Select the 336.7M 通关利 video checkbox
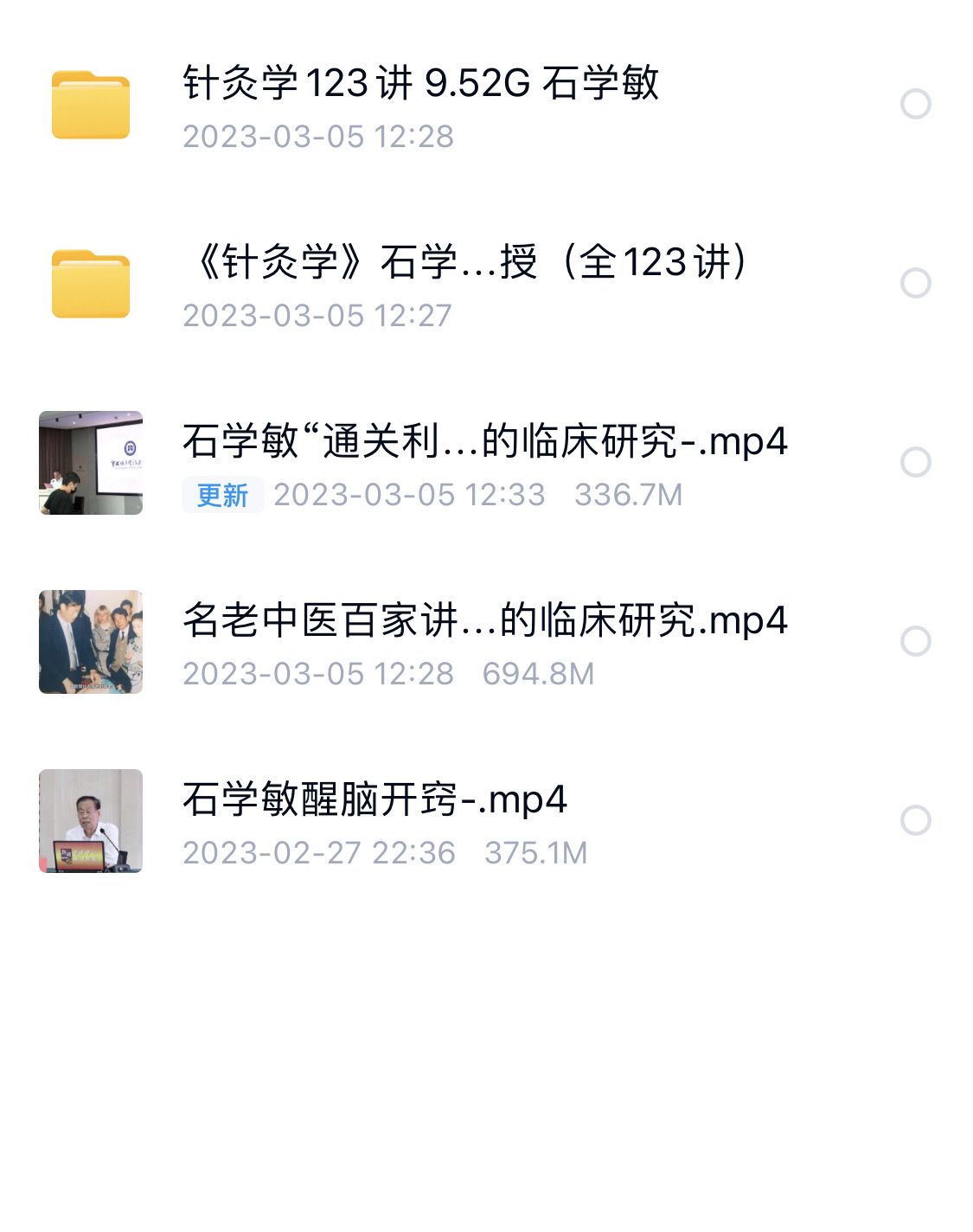The width and height of the screenshot is (973, 1232). pos(915,462)
